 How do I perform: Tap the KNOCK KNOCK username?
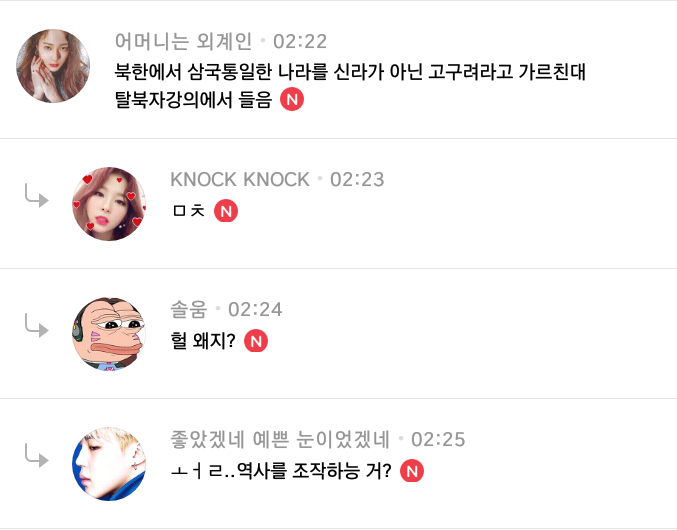pos(240,179)
